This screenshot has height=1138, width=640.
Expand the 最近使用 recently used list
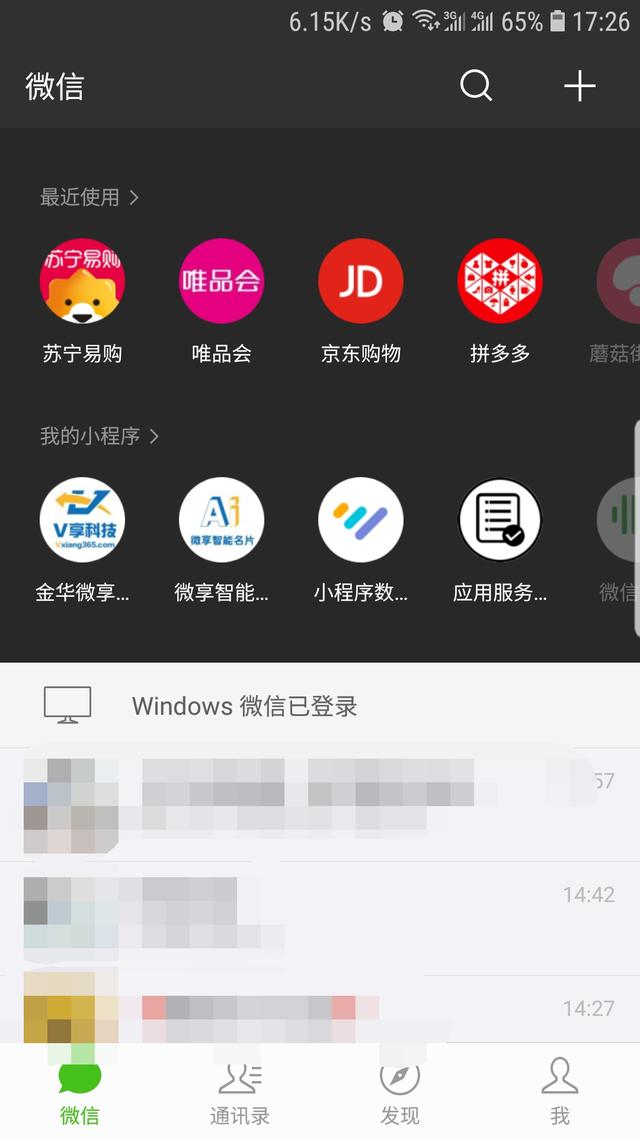[89, 197]
